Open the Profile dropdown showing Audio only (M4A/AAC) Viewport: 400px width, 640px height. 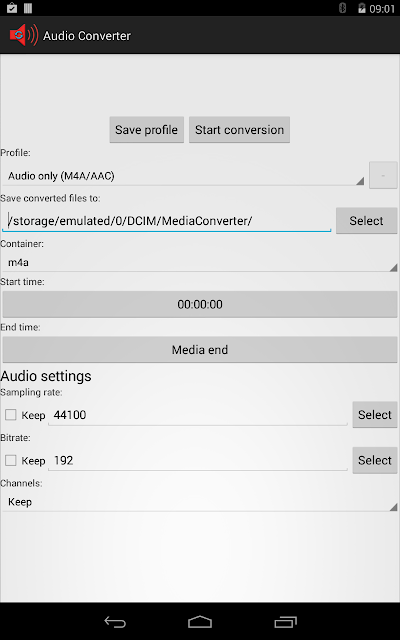click(x=183, y=176)
